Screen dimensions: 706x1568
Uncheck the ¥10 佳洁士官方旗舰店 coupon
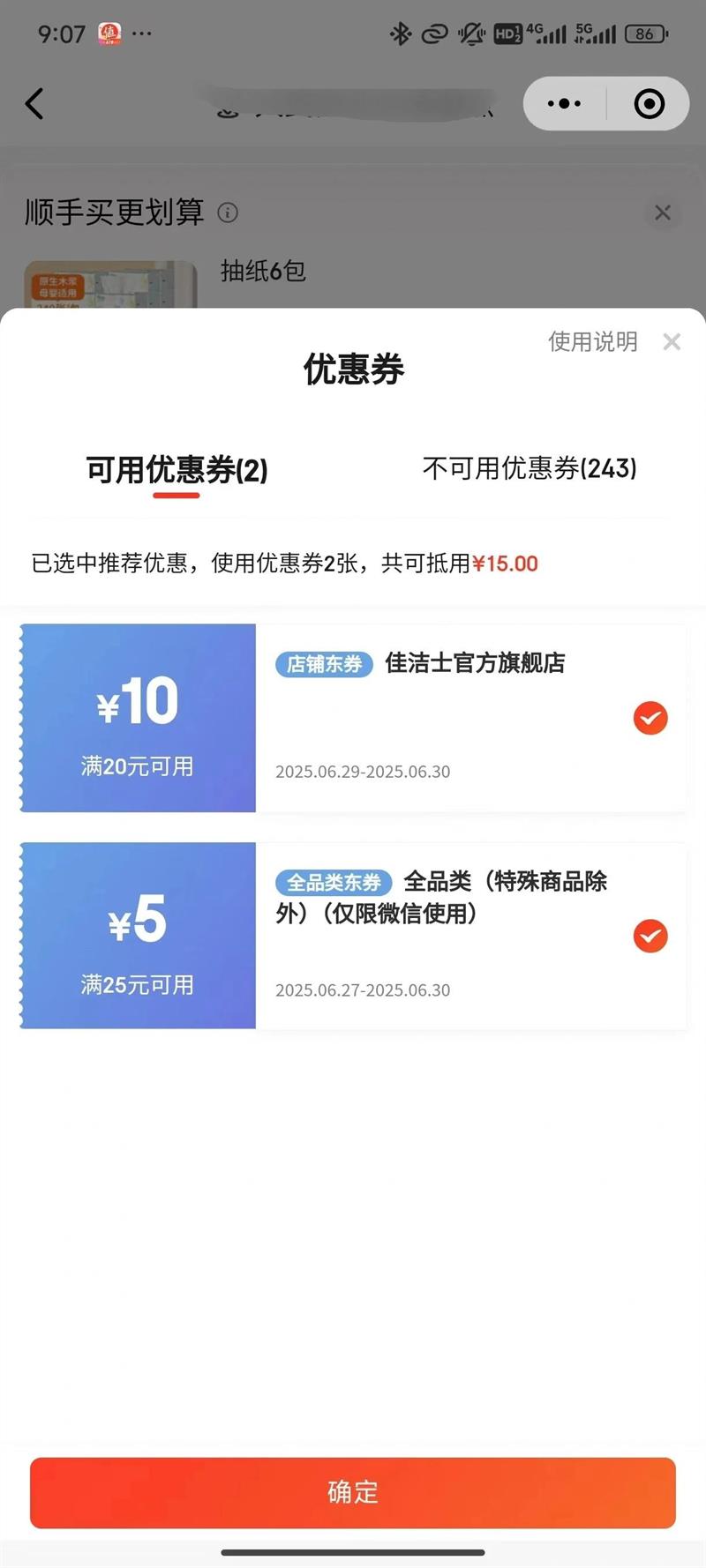pos(650,718)
